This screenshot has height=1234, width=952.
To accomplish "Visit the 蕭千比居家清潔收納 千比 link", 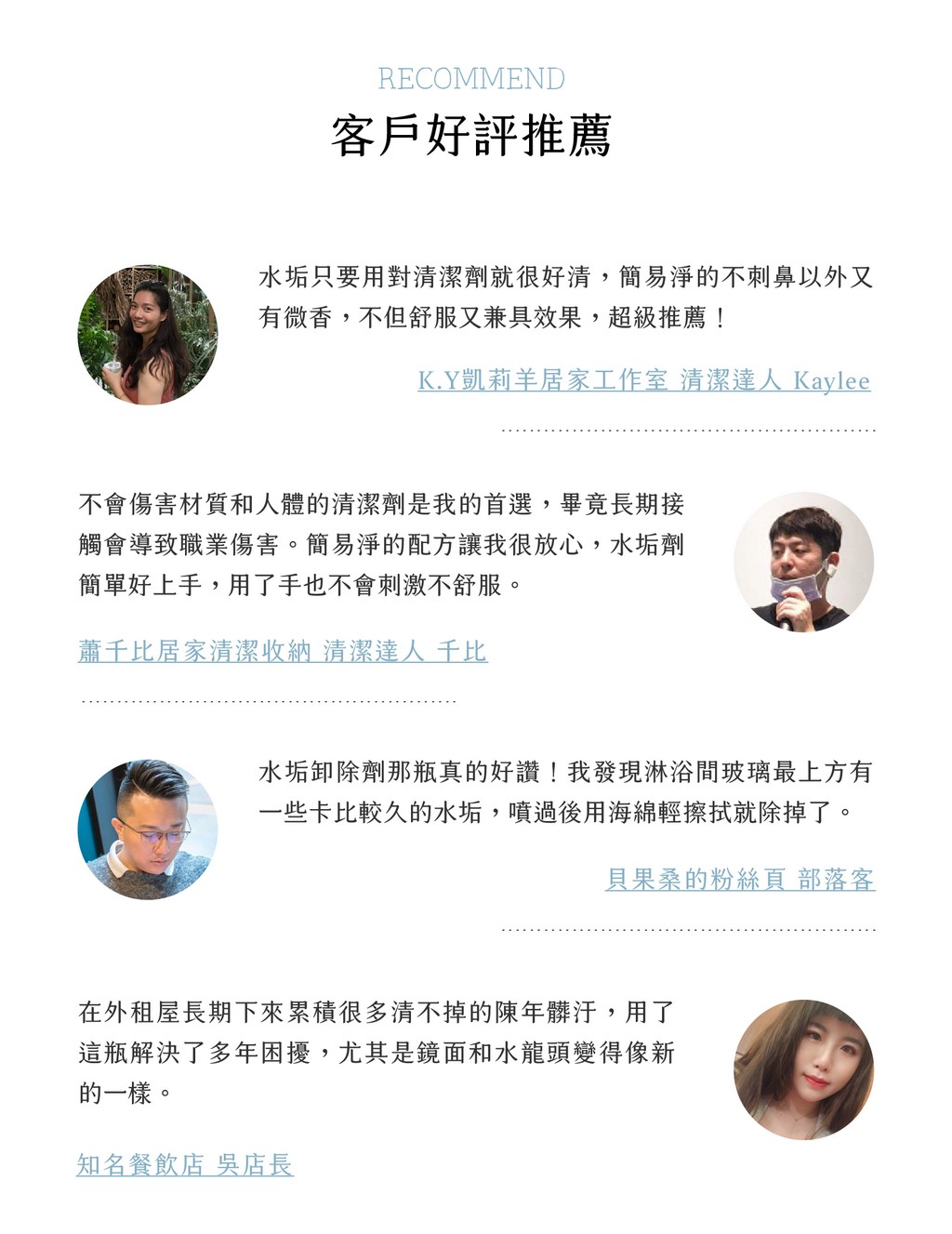I will point(282,651).
